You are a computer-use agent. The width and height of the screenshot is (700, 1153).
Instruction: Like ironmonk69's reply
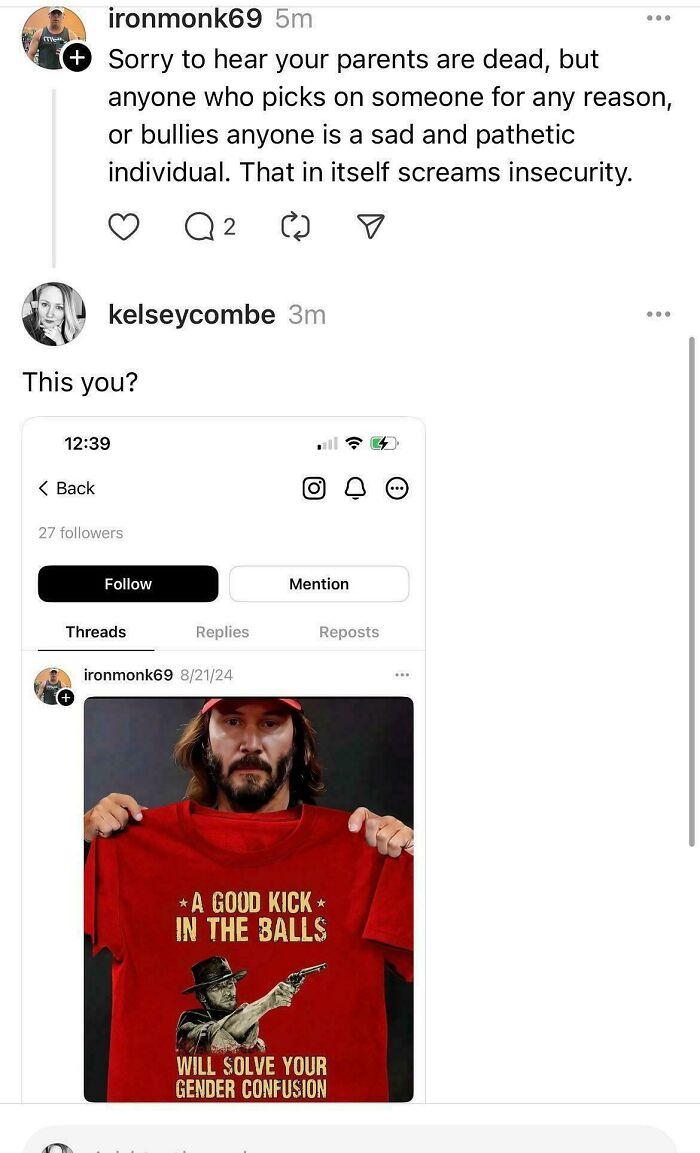(x=124, y=226)
